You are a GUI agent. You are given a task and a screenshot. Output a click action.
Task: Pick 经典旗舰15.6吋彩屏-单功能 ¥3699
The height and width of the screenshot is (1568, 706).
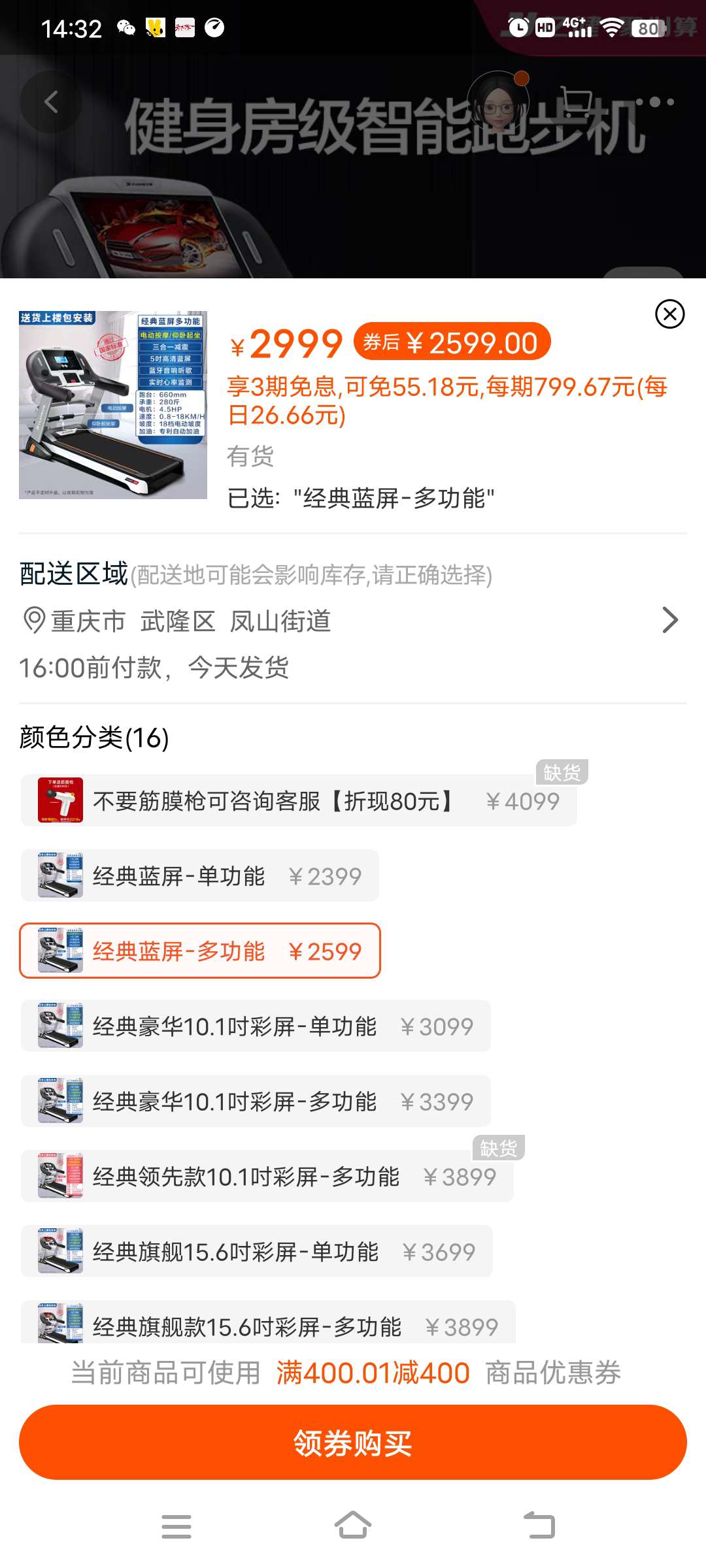click(x=257, y=1251)
